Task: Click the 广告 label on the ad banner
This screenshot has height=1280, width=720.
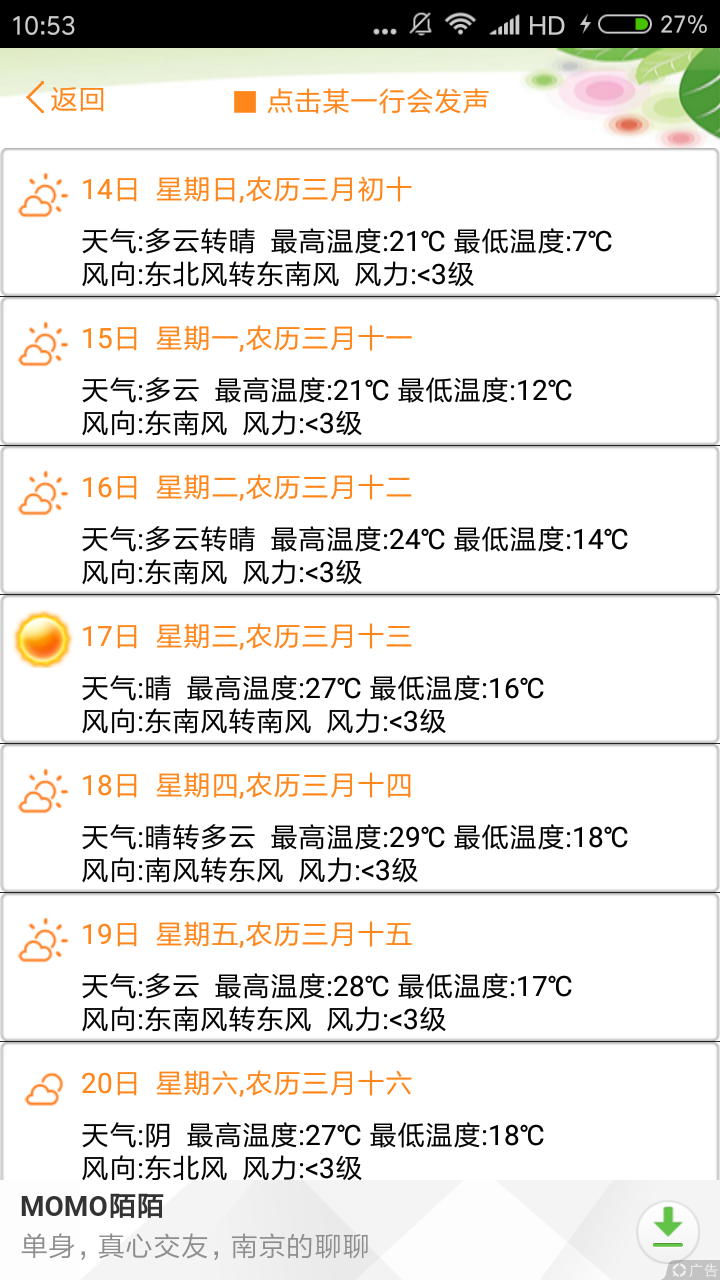Action: 704,1270
